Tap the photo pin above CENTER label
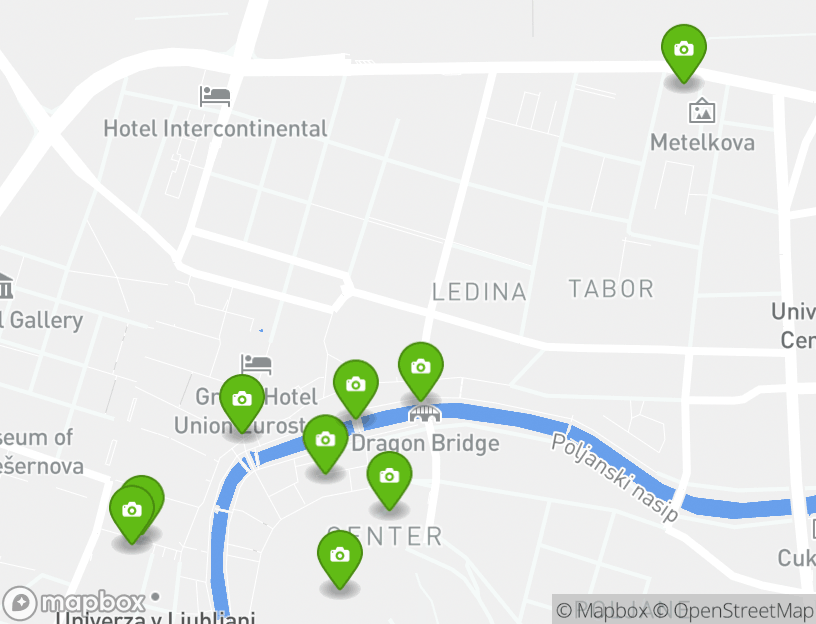 (x=389, y=477)
